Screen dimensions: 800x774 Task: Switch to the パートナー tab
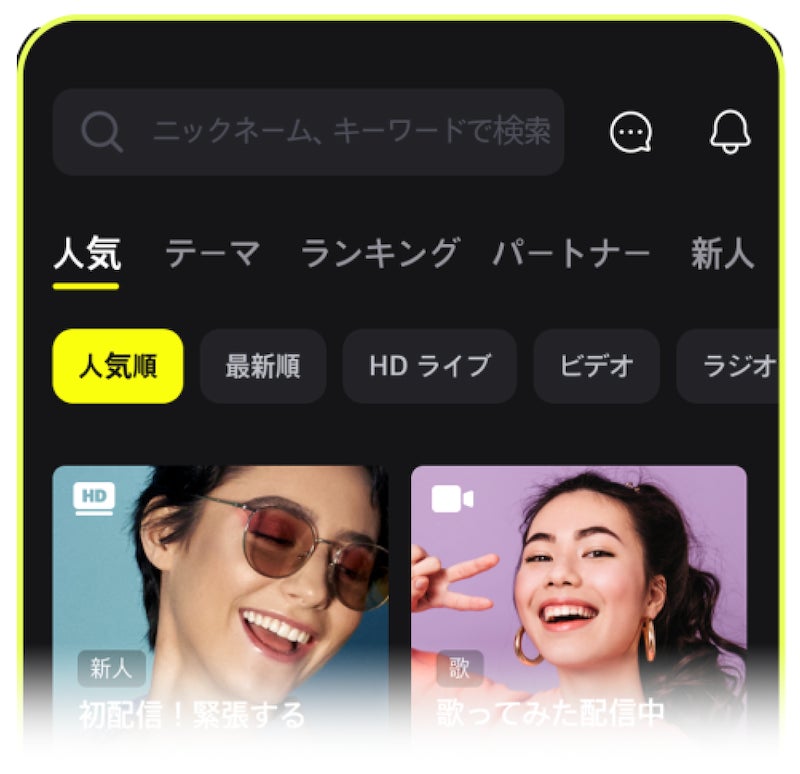tap(571, 254)
